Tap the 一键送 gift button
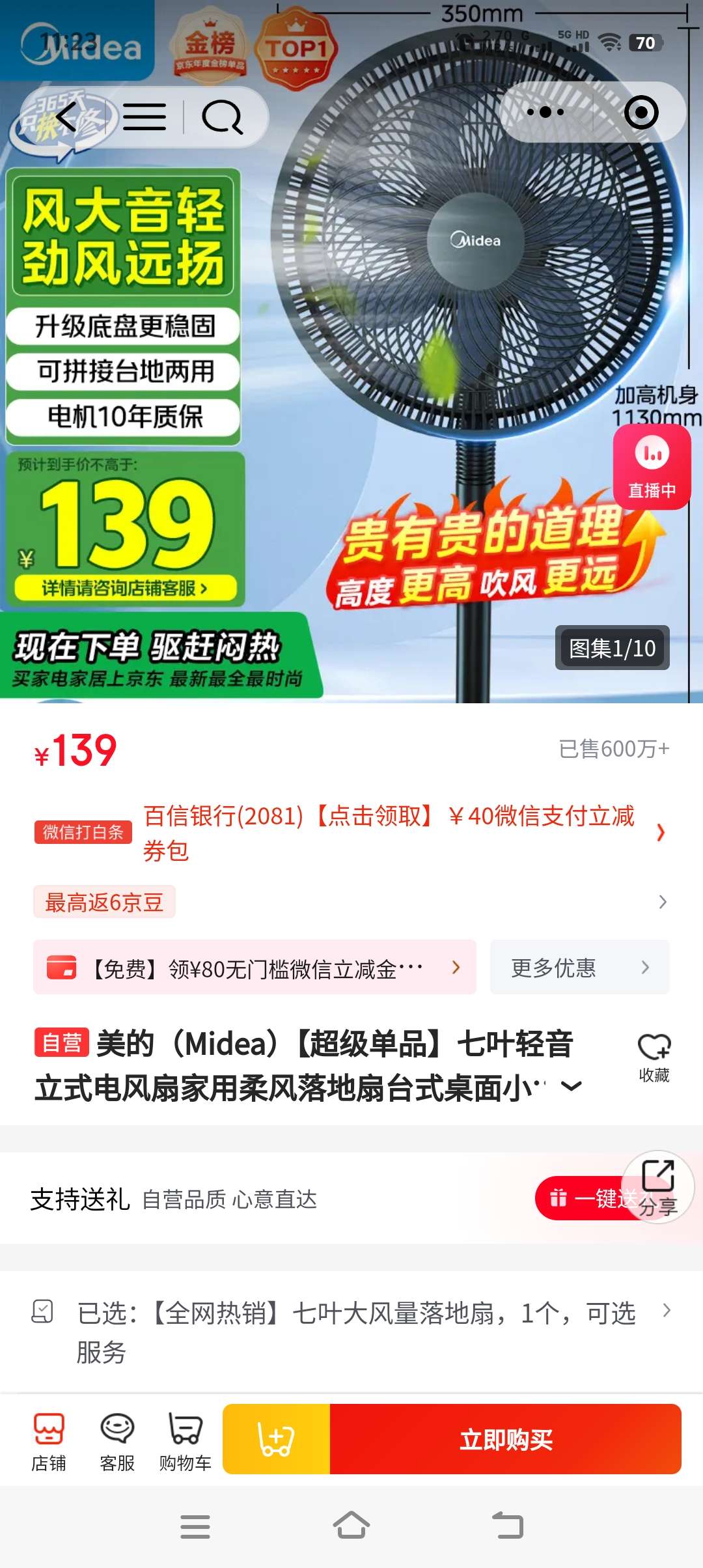Image resolution: width=703 pixels, height=1568 pixels. point(586,1198)
